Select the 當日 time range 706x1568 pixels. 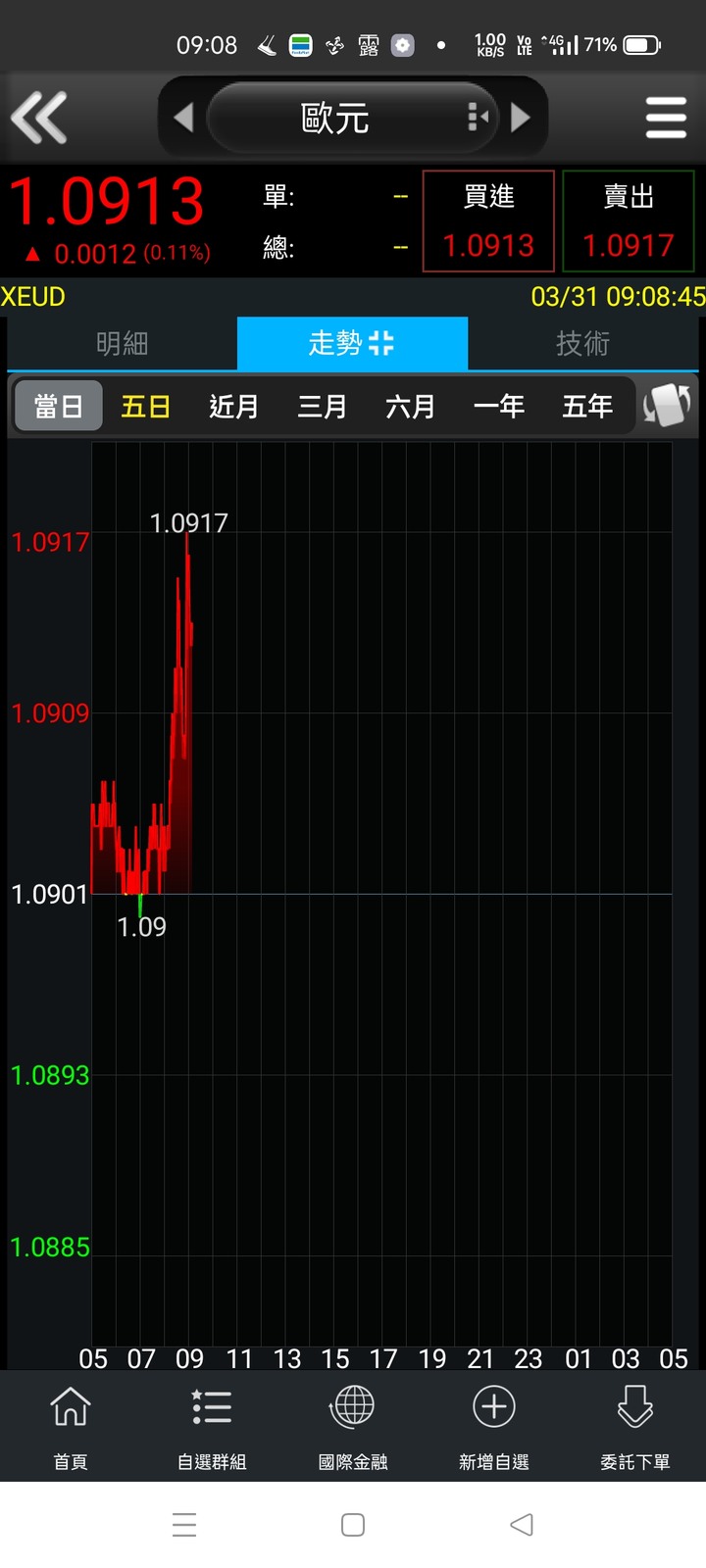point(59,406)
